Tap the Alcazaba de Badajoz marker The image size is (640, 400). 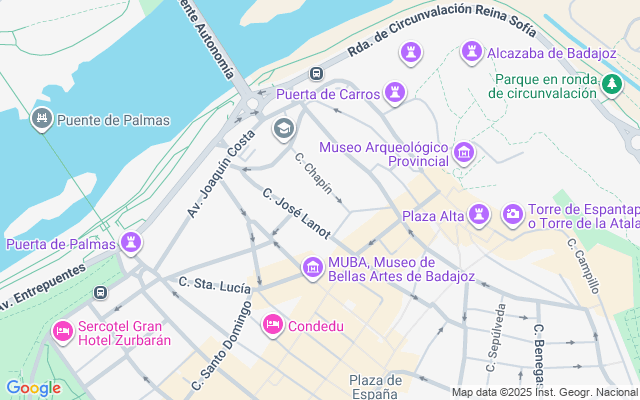pos(471,52)
